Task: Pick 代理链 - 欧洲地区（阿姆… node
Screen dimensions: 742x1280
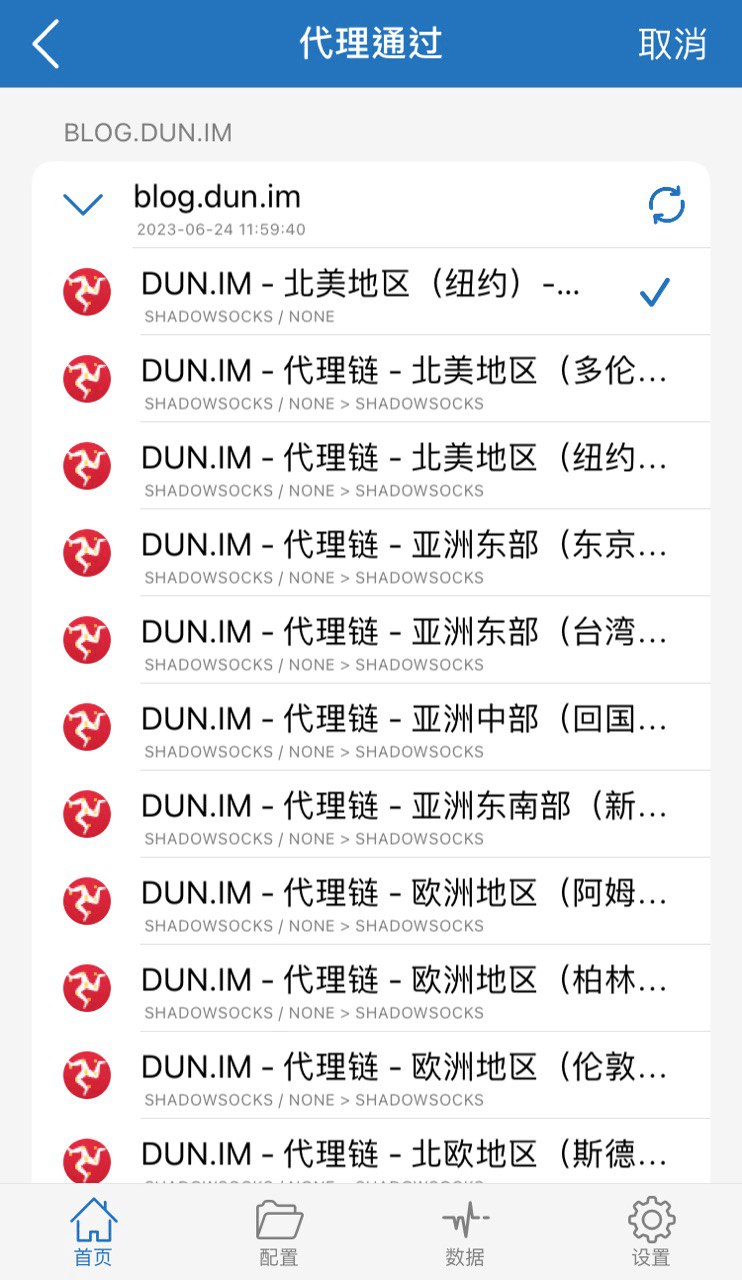Action: tap(404, 901)
